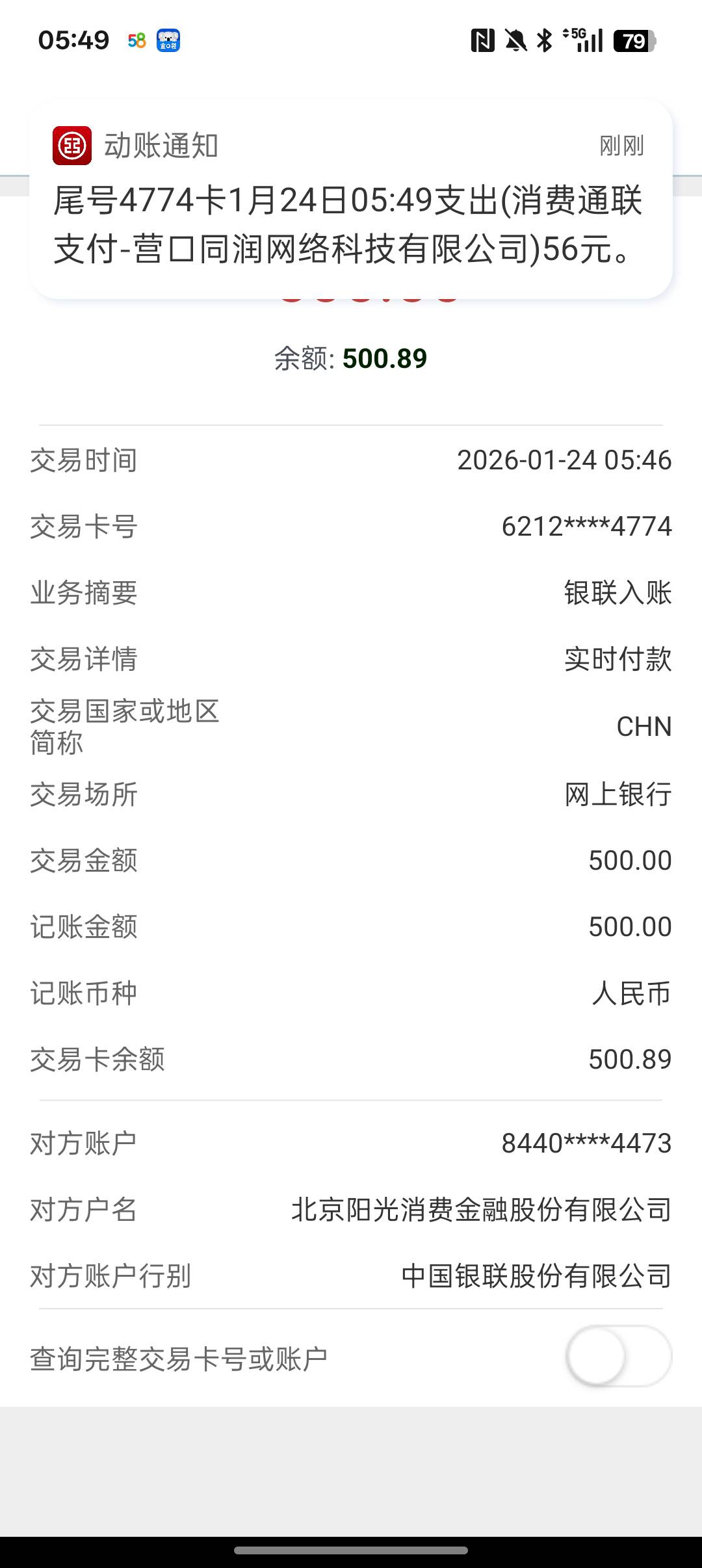
Task: Enable the 查询完整交易卡号或账户 switch
Action: tap(618, 1356)
